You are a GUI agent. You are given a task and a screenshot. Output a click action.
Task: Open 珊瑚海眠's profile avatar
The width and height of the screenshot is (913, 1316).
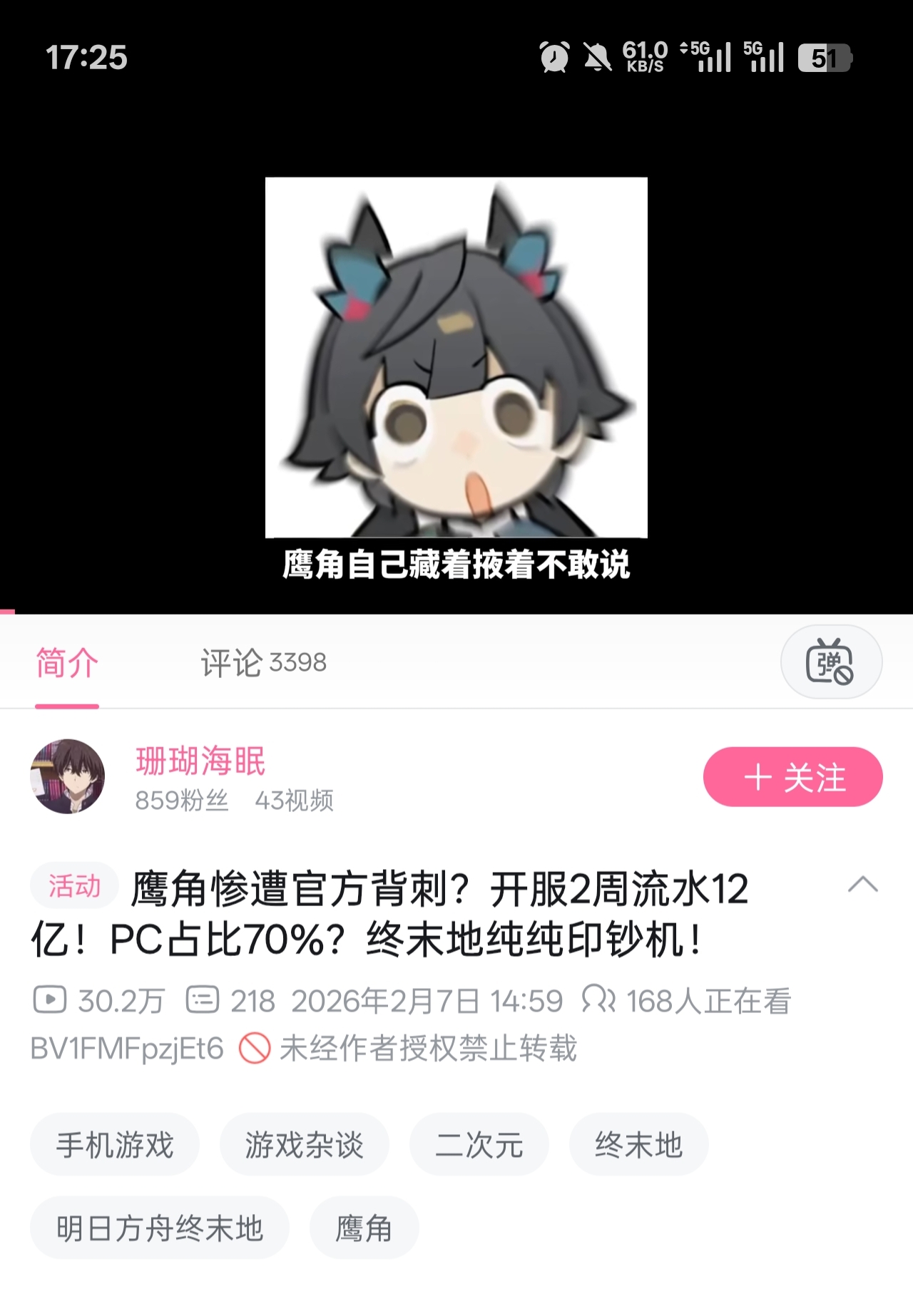(x=68, y=776)
